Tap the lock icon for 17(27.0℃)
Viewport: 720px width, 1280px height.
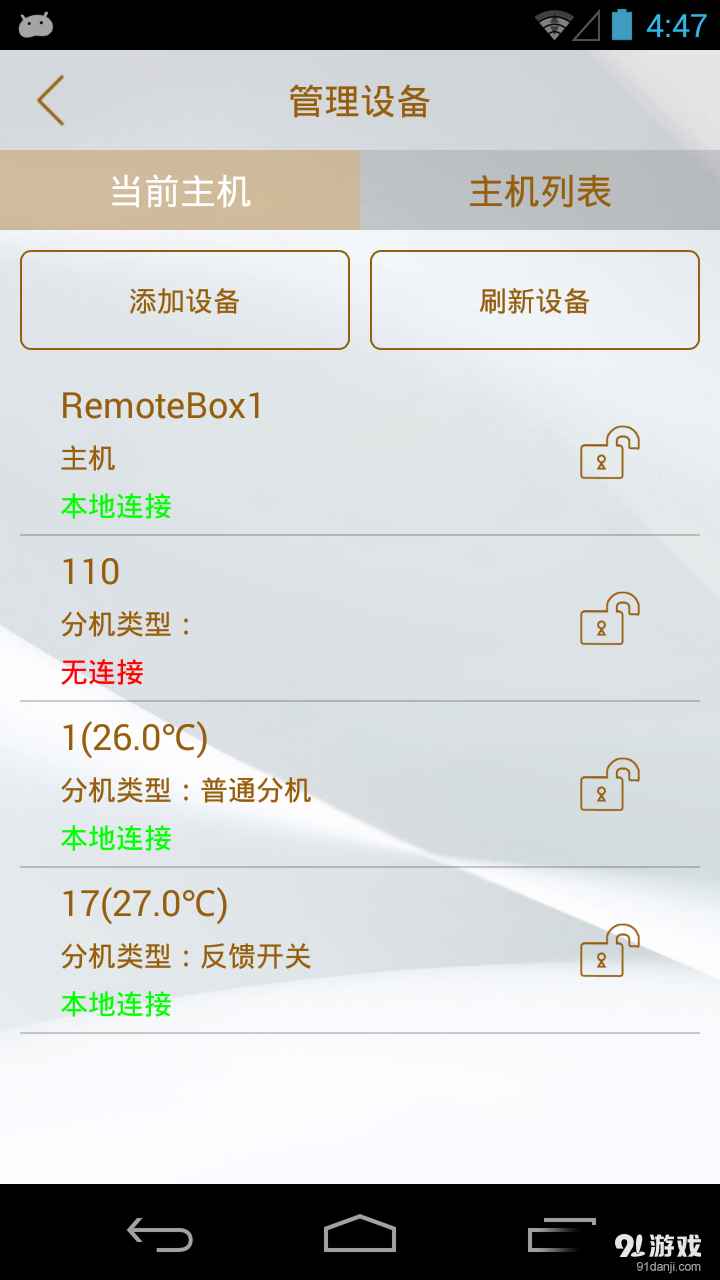(610, 951)
